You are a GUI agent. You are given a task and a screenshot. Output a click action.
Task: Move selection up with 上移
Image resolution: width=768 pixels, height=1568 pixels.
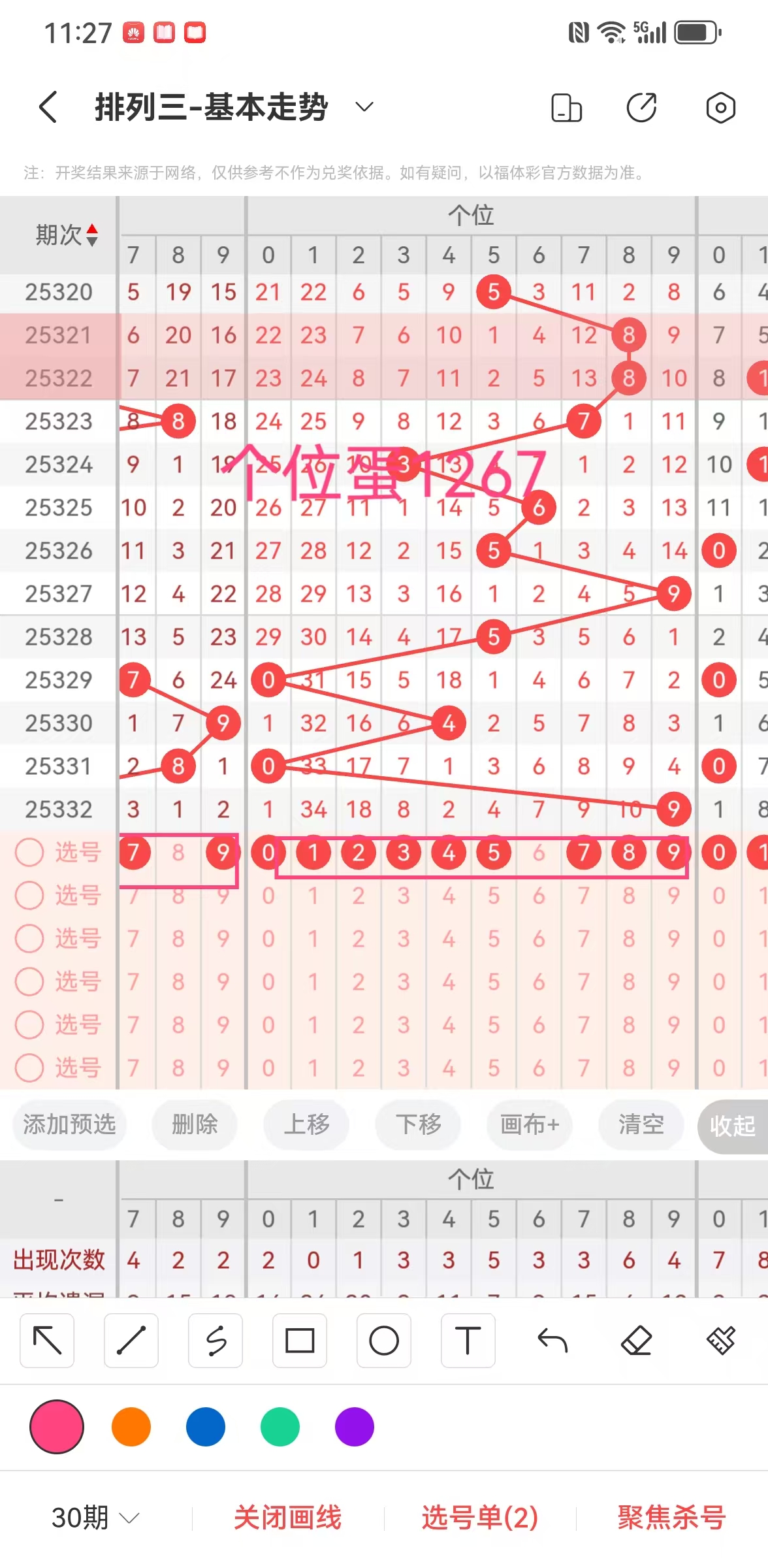click(x=306, y=1124)
